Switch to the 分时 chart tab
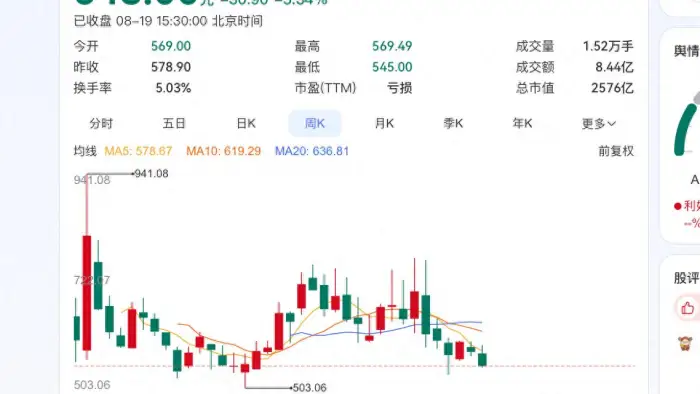Screen dimensions: 700x394 click(101, 123)
